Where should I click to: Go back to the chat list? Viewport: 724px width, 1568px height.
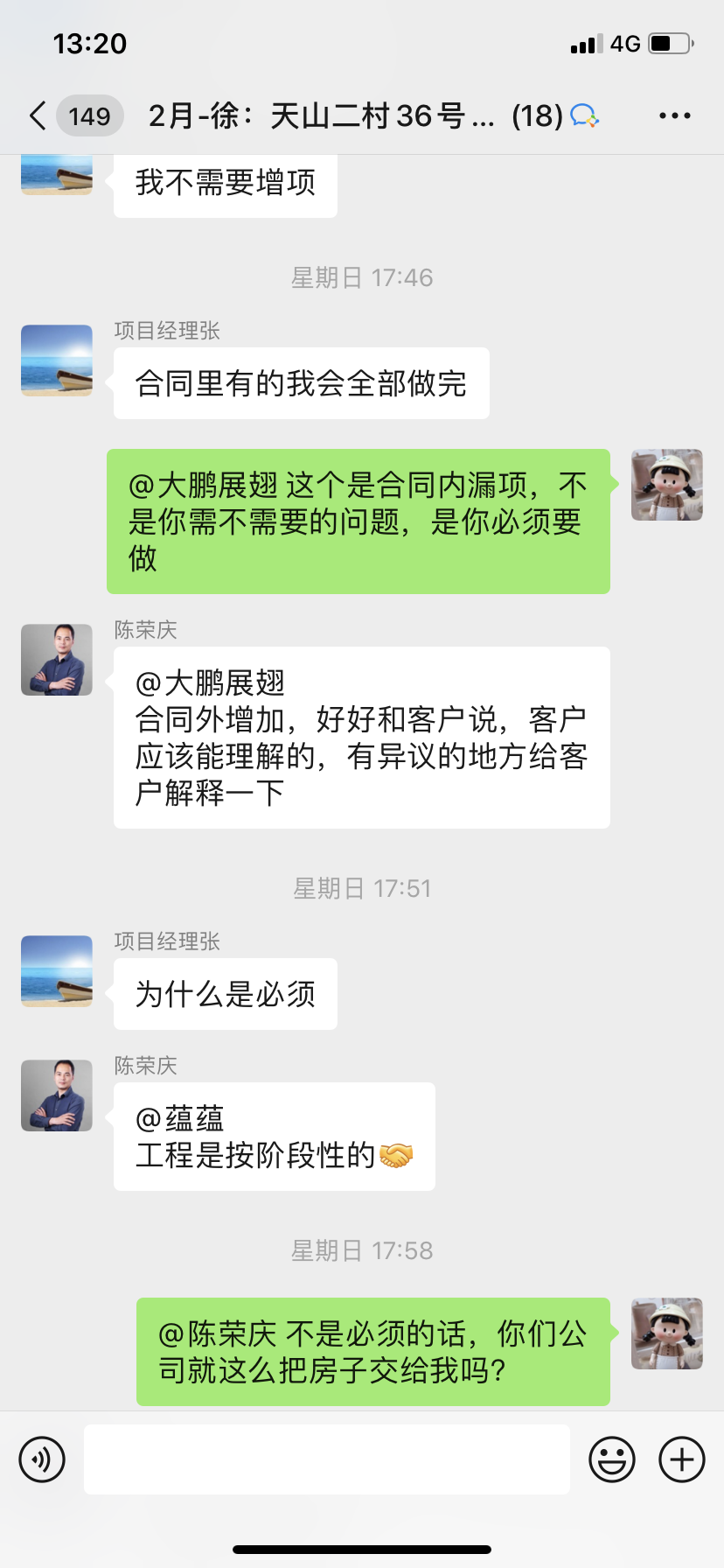(x=38, y=115)
